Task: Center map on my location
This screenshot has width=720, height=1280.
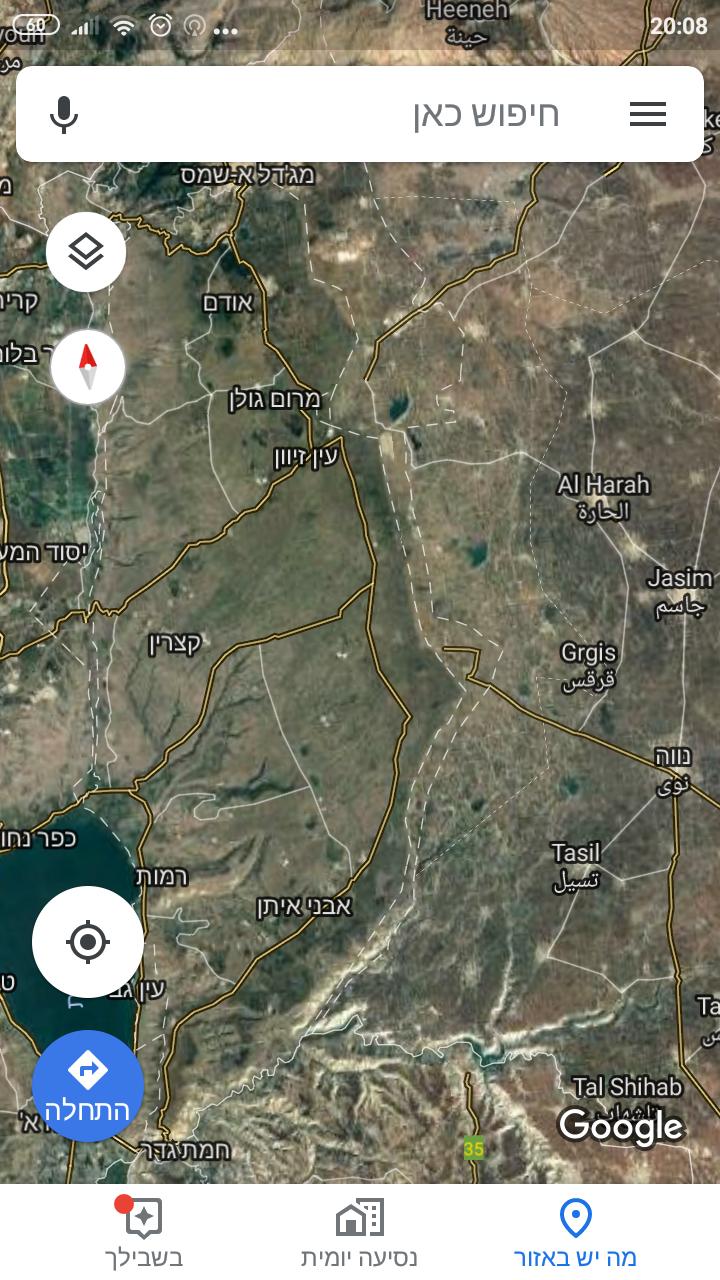Action: [x=88, y=942]
